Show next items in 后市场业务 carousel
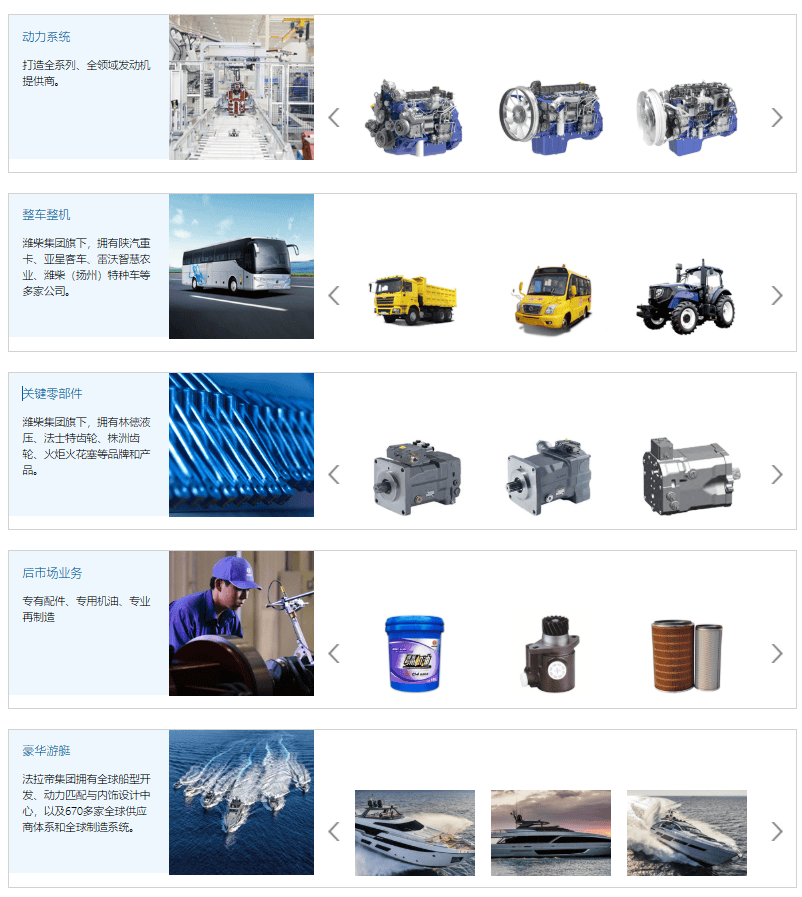The height and width of the screenshot is (897, 802). [777, 653]
